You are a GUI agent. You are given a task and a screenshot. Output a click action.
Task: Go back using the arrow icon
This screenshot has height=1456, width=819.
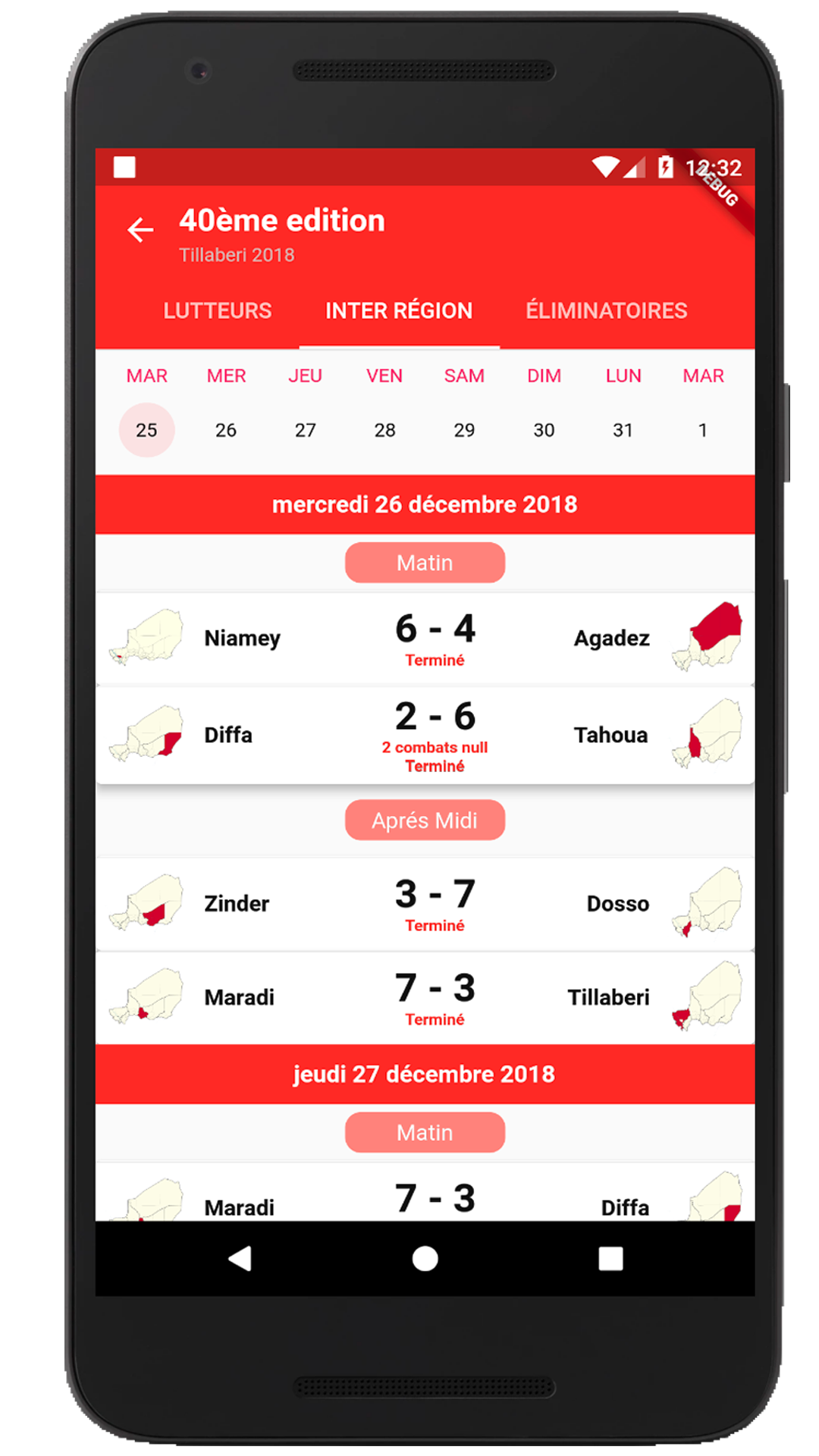coord(140,230)
